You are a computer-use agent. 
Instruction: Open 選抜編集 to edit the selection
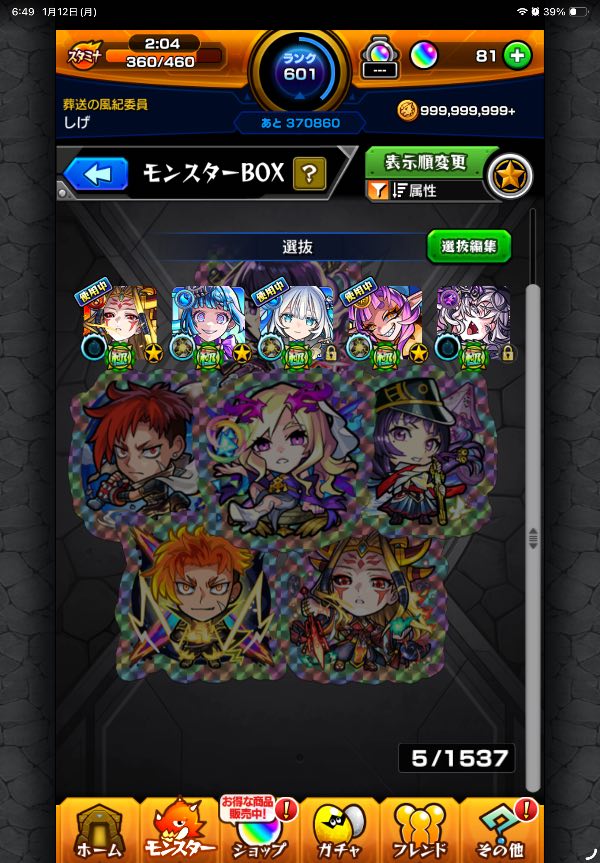[468, 246]
